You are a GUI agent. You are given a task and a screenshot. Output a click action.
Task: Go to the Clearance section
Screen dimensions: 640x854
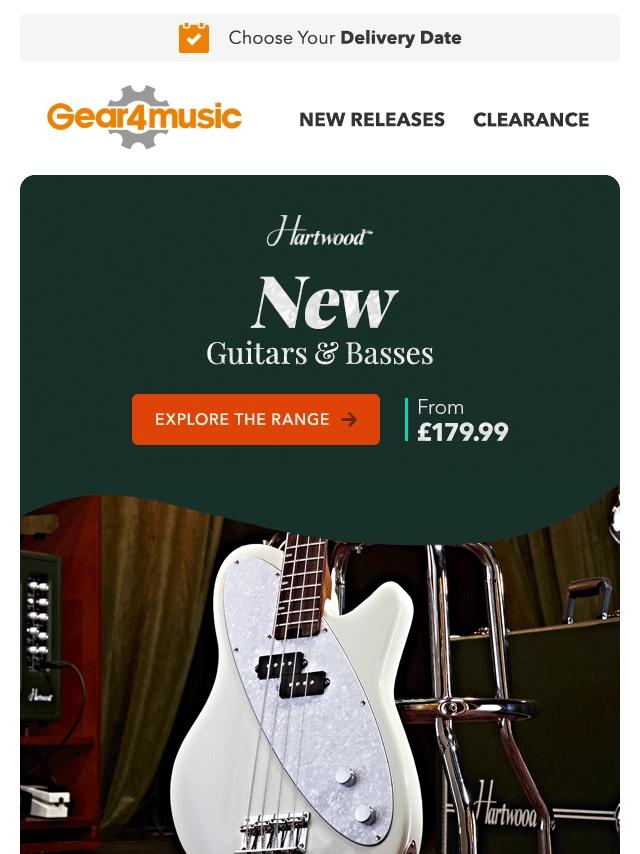531,120
